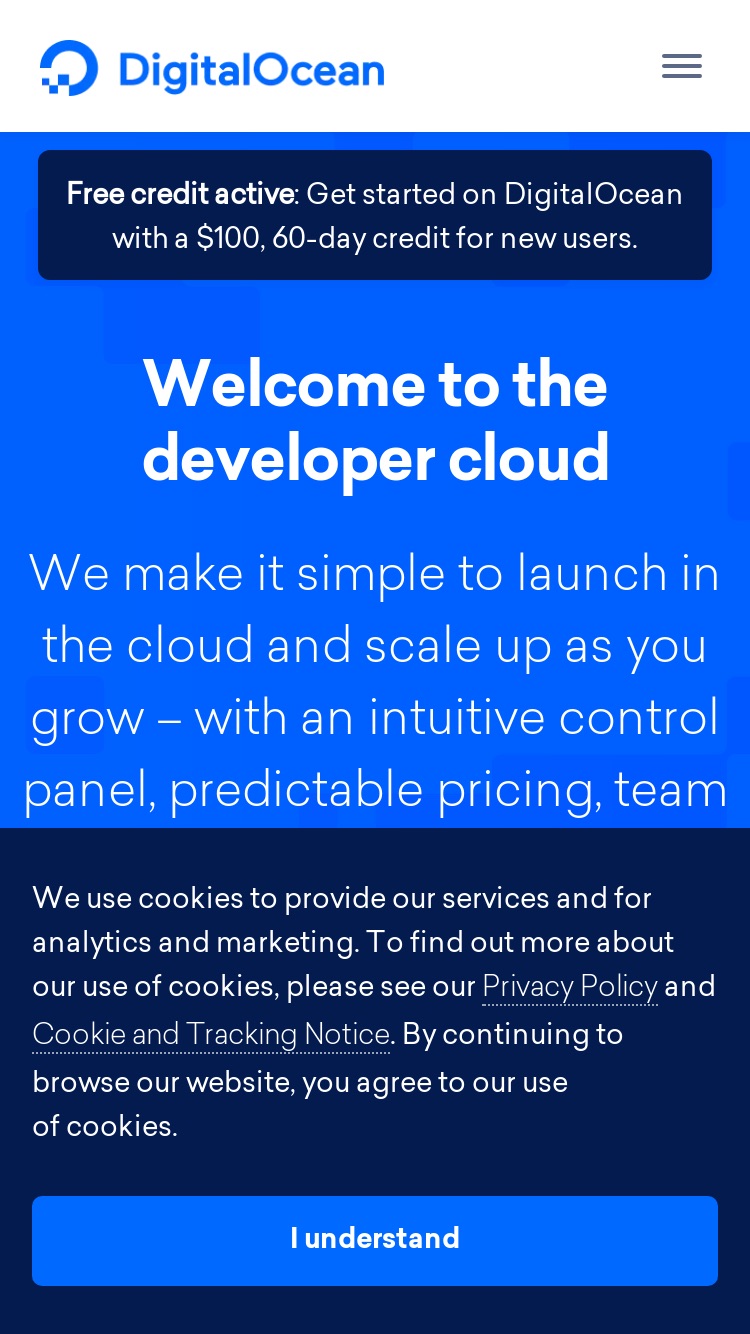Go to DigitalOcean home via header logo

(212, 68)
